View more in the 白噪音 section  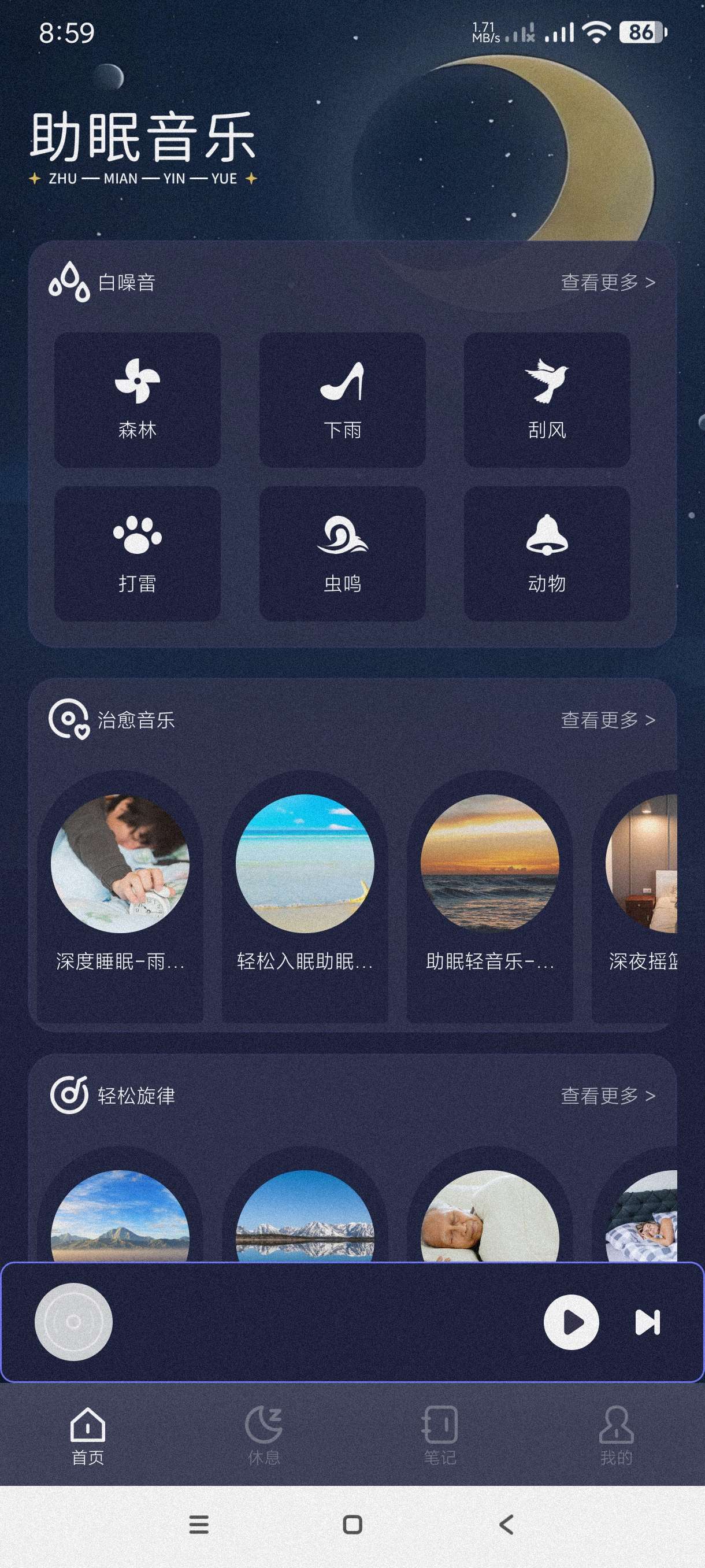point(607,282)
